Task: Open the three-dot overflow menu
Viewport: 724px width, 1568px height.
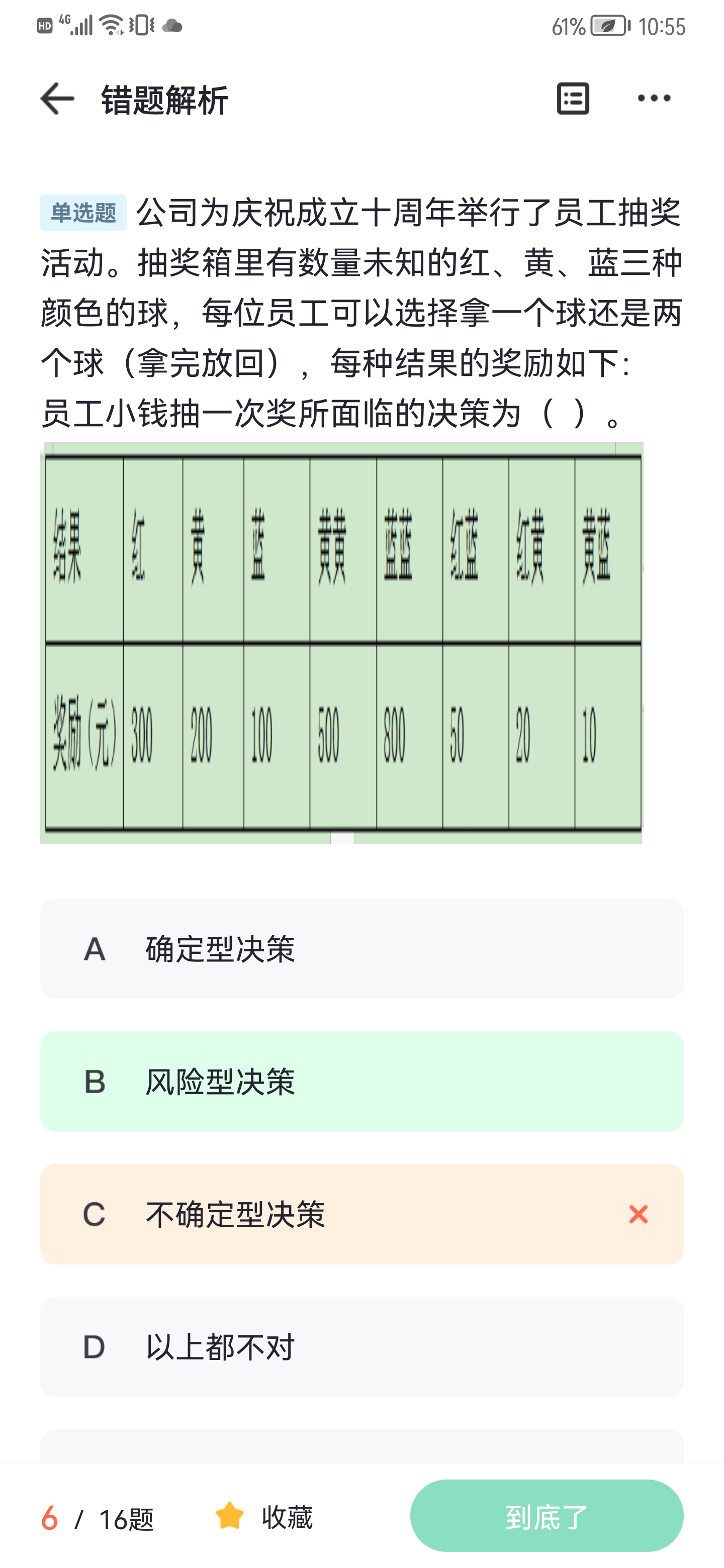Action: point(654,99)
